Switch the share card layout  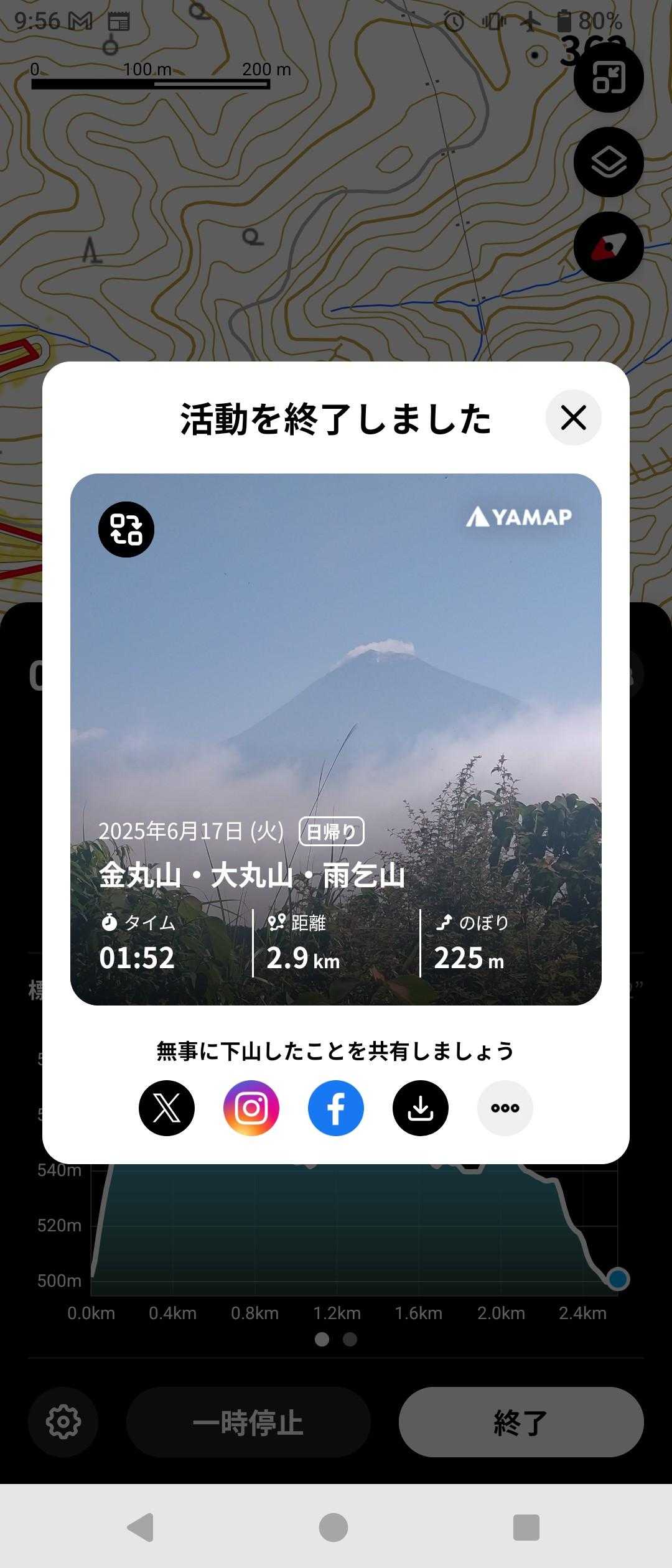coord(126,530)
